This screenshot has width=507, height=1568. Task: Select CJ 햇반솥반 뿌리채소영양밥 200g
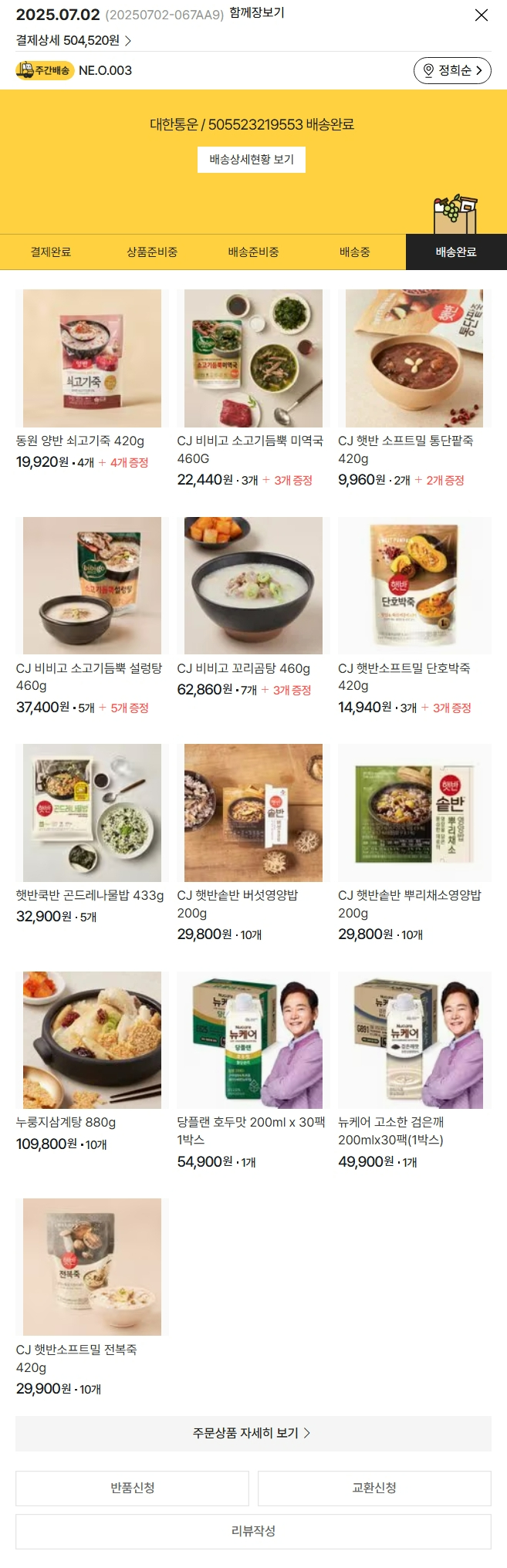coord(414,813)
